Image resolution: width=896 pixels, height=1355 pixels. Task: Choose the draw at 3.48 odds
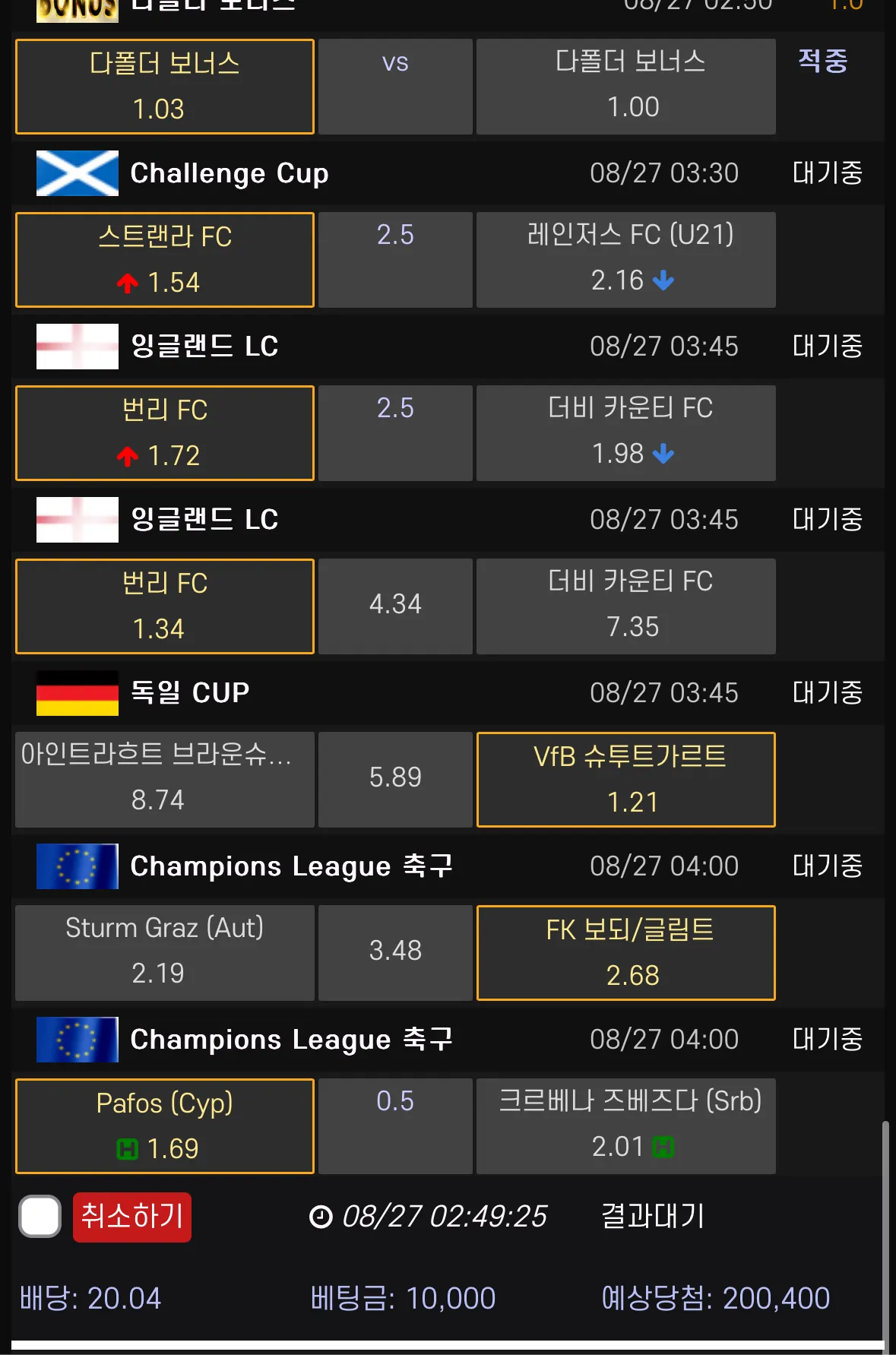click(395, 952)
